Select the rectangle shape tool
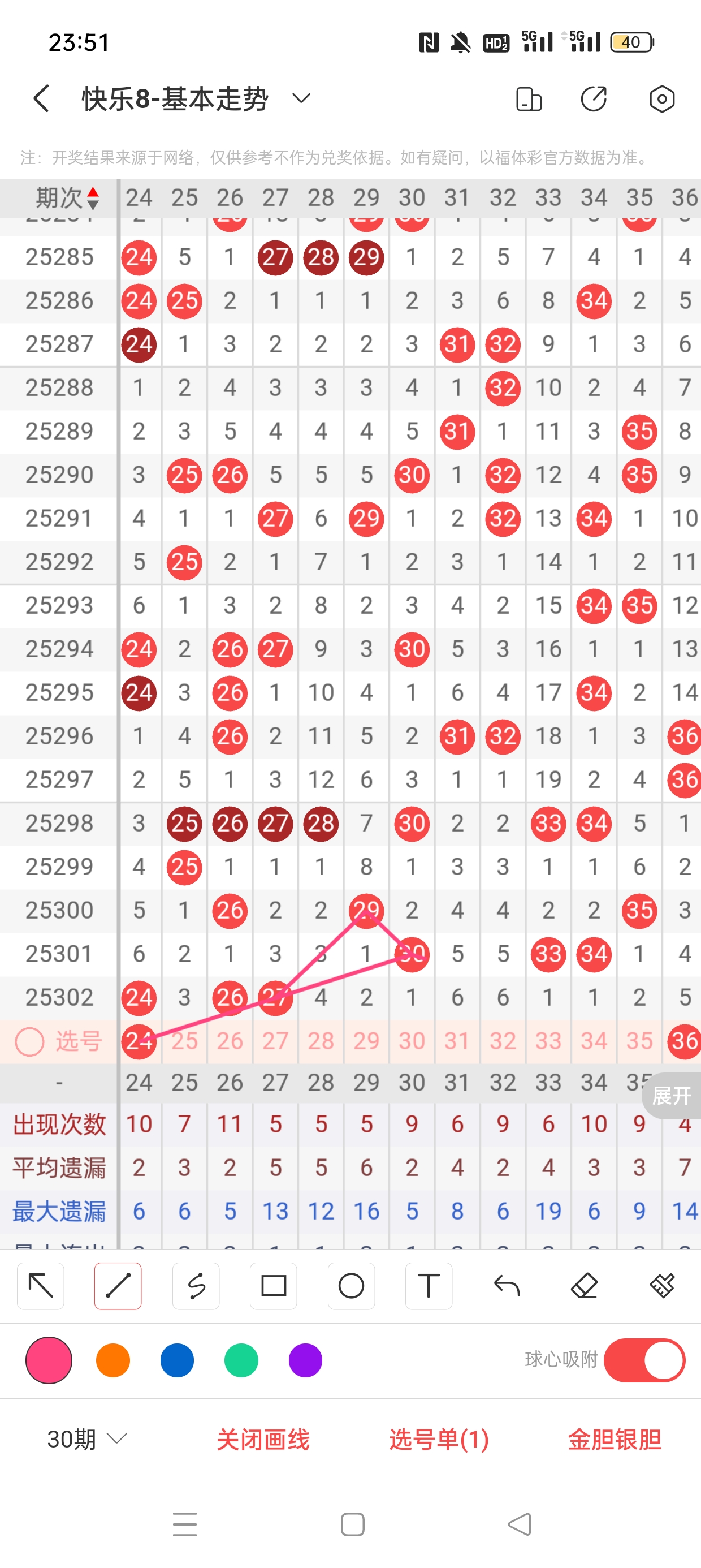This screenshot has width=701, height=1568. 274,1286
